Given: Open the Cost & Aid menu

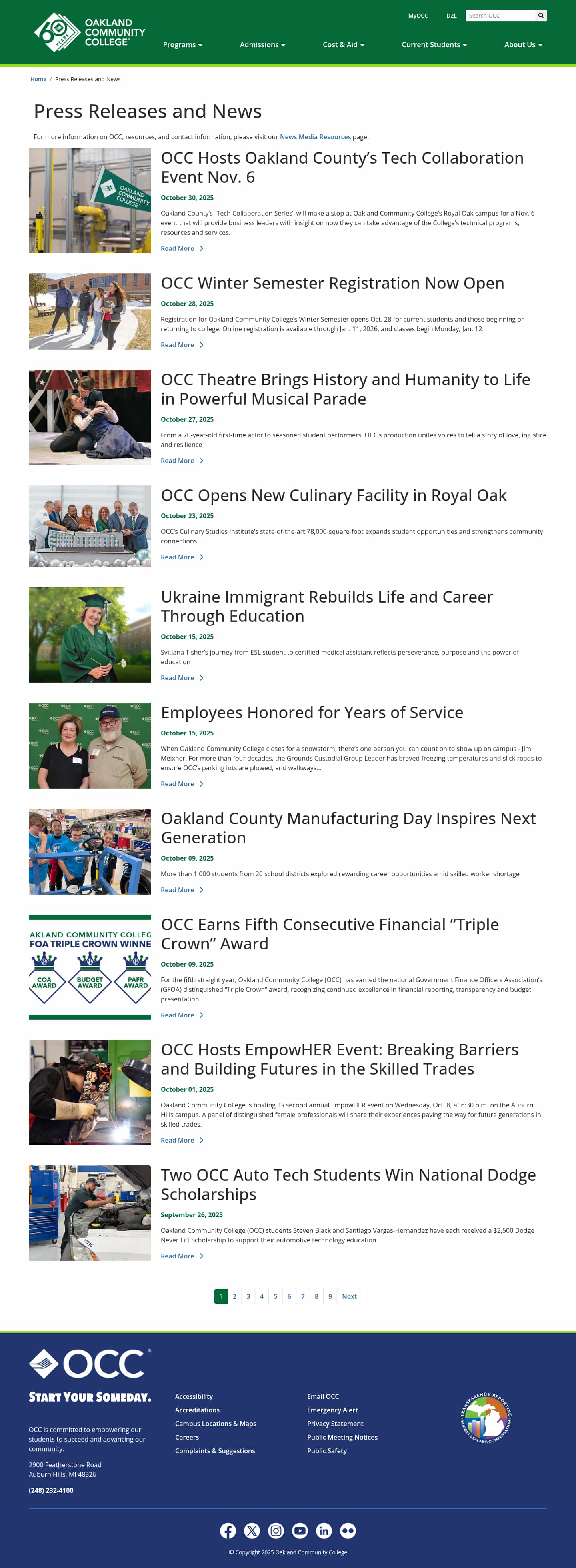Looking at the screenshot, I should (x=343, y=44).
